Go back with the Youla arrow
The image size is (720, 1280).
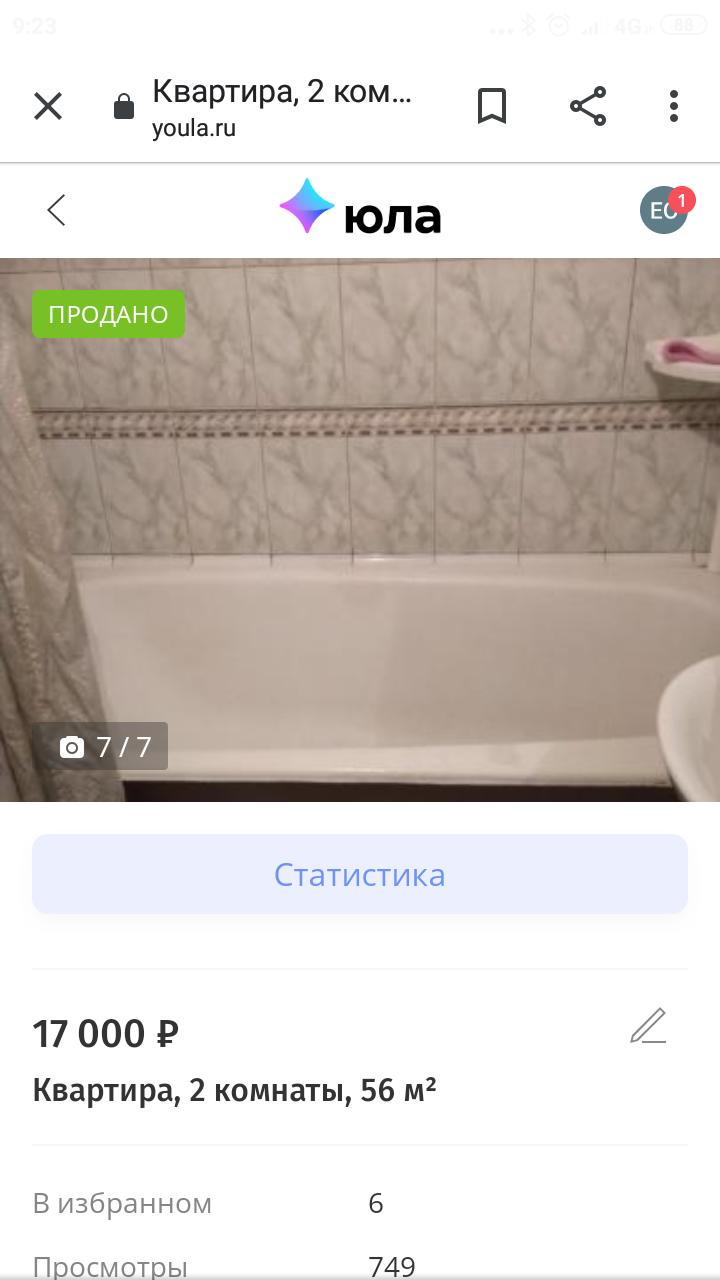(x=56, y=210)
